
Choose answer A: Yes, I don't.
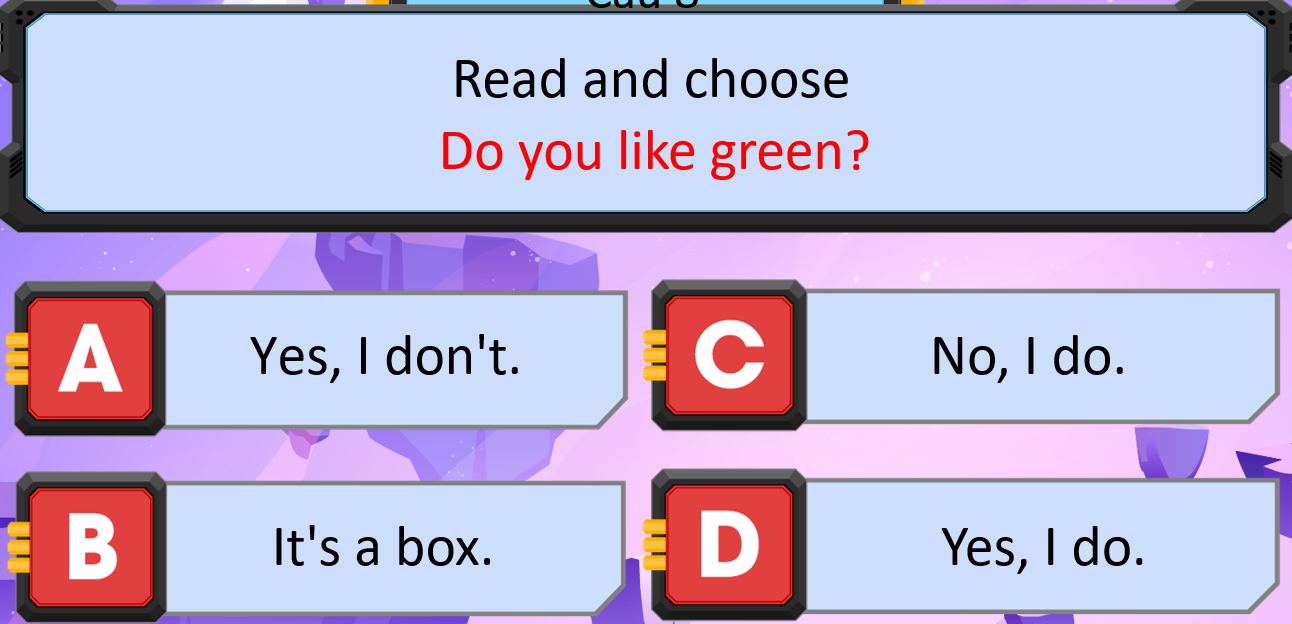(x=385, y=357)
